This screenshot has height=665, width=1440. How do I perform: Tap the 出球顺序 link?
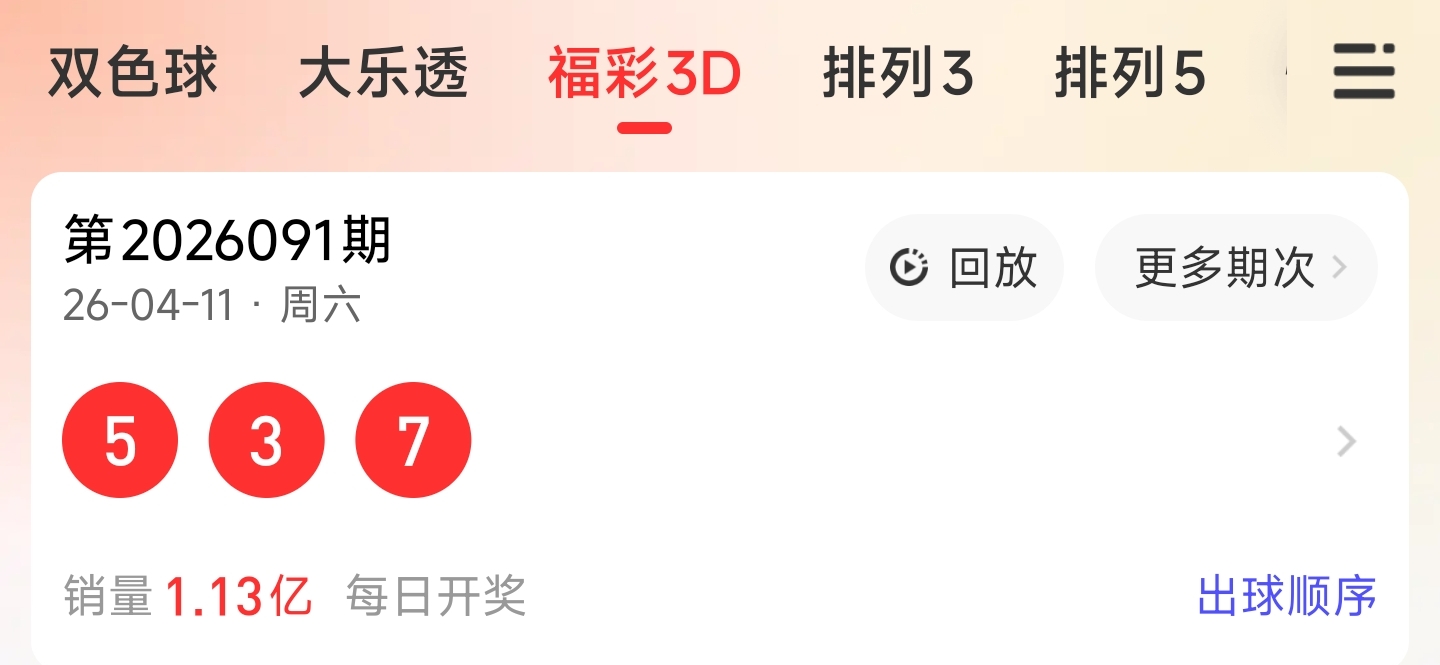[x=1287, y=596]
